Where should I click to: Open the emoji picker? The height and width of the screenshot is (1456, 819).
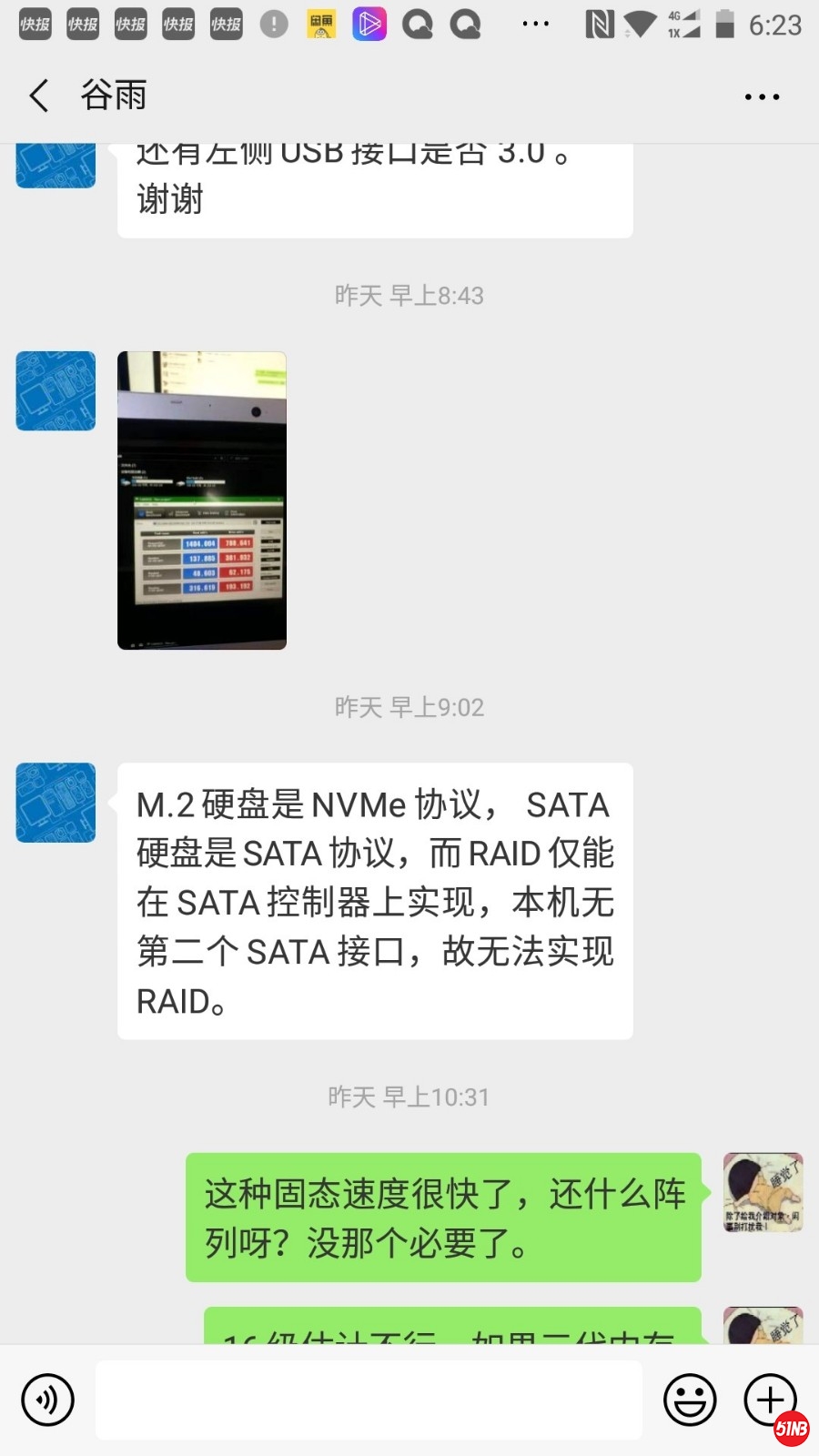point(690,1400)
